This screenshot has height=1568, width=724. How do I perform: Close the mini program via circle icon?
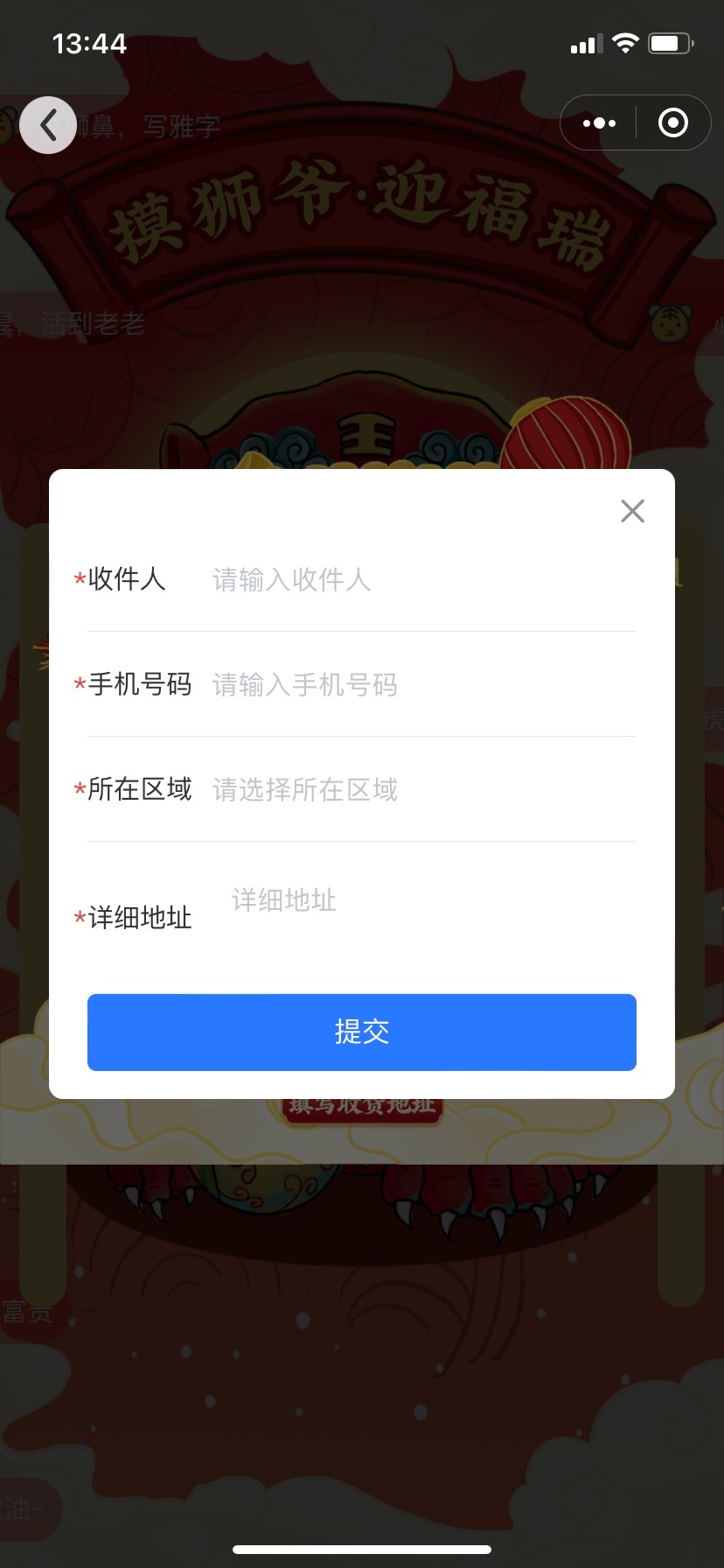point(672,123)
